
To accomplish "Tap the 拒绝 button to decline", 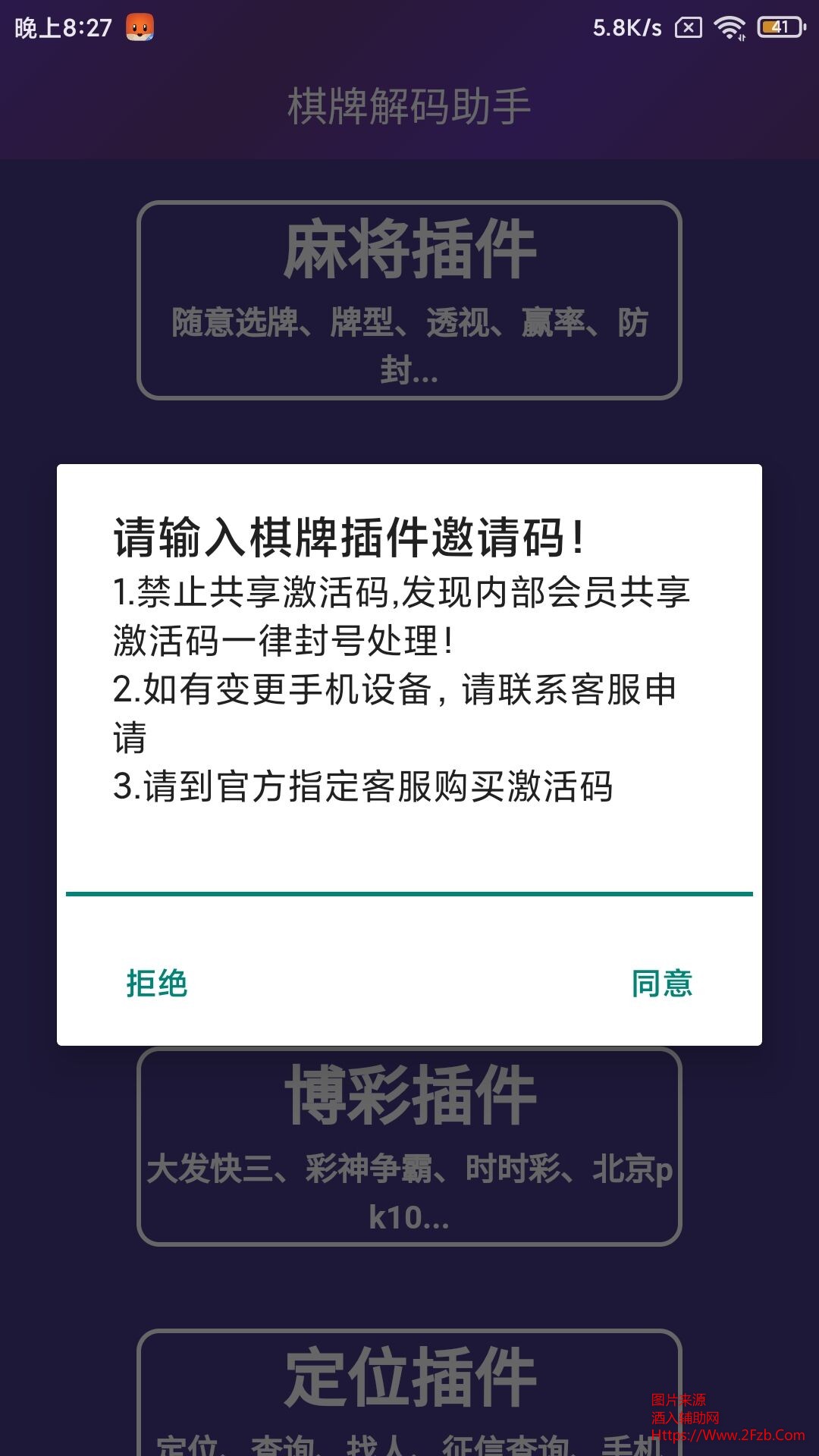I will pos(155,984).
